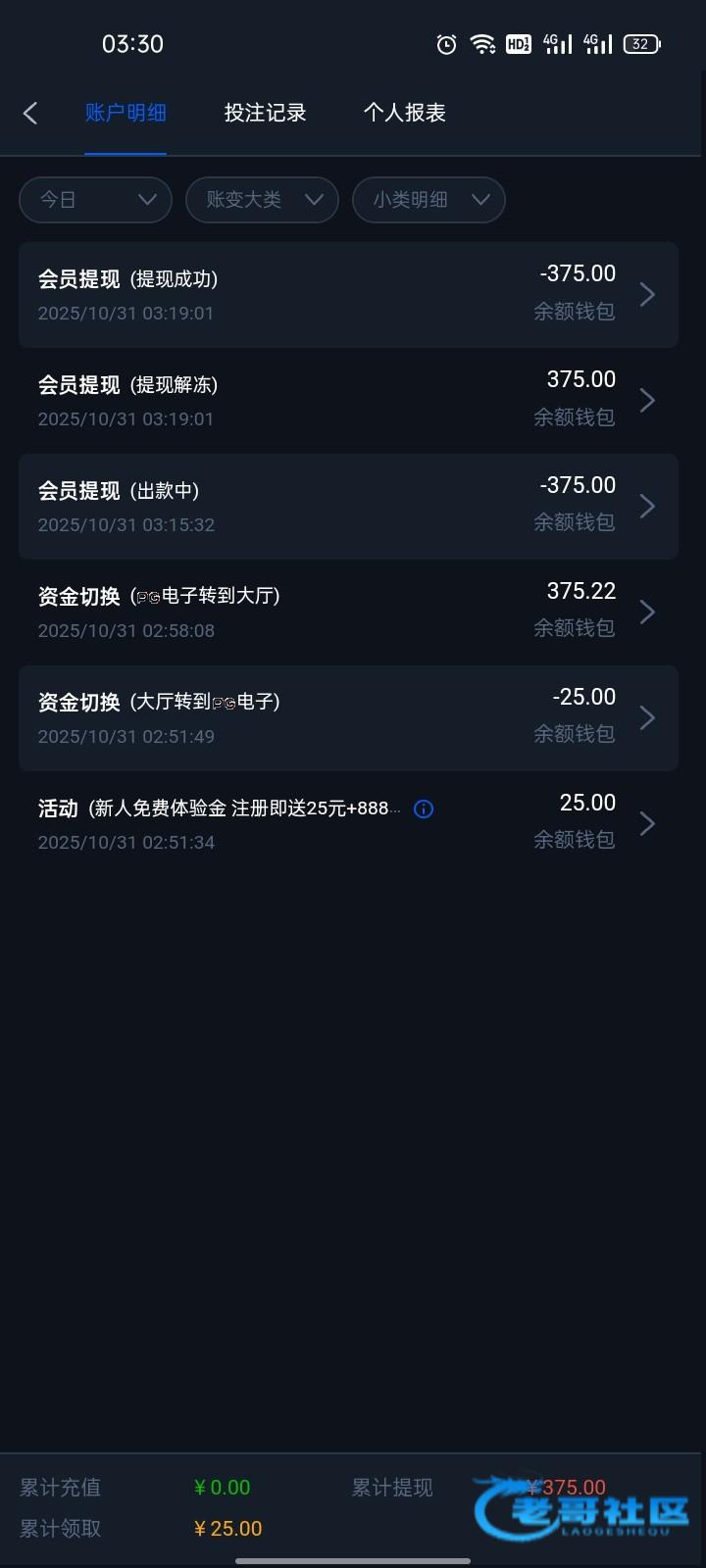
Task: Switch to the 投注记录 tab
Action: [265, 114]
